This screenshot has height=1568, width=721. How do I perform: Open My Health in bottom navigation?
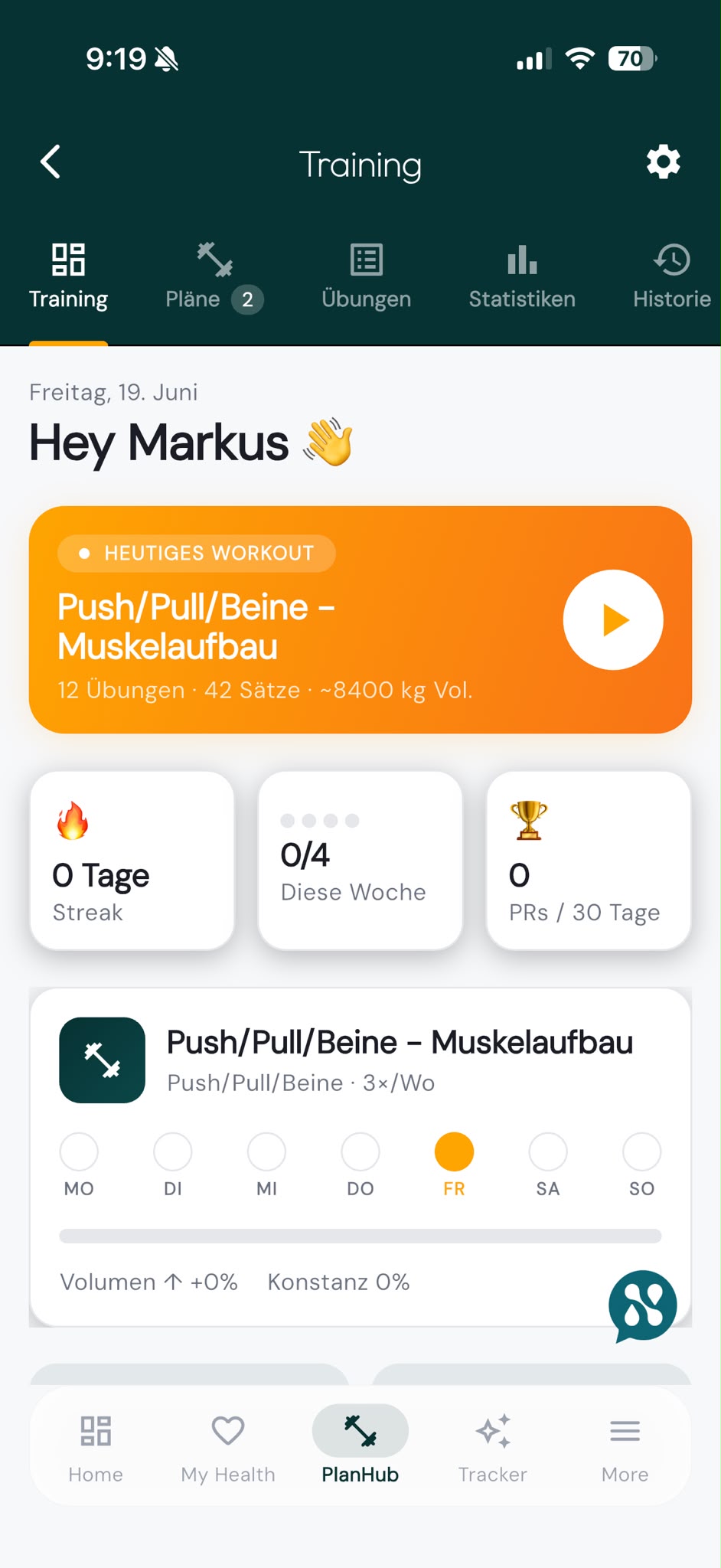228,1447
